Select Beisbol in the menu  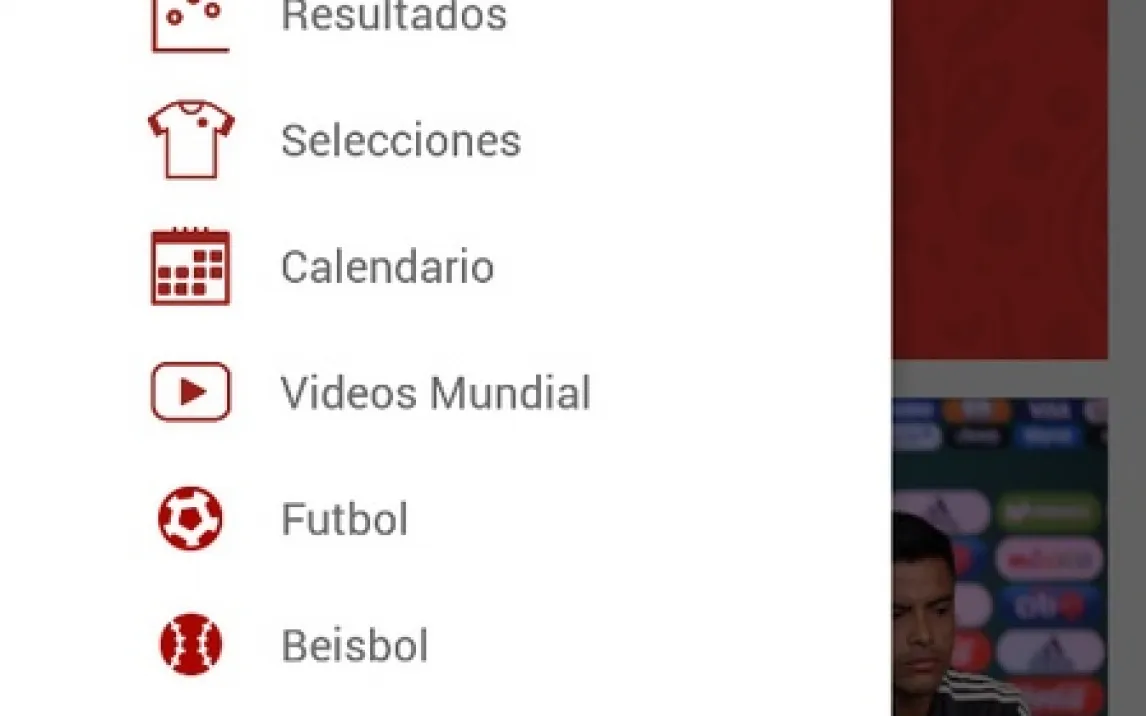click(x=446, y=644)
